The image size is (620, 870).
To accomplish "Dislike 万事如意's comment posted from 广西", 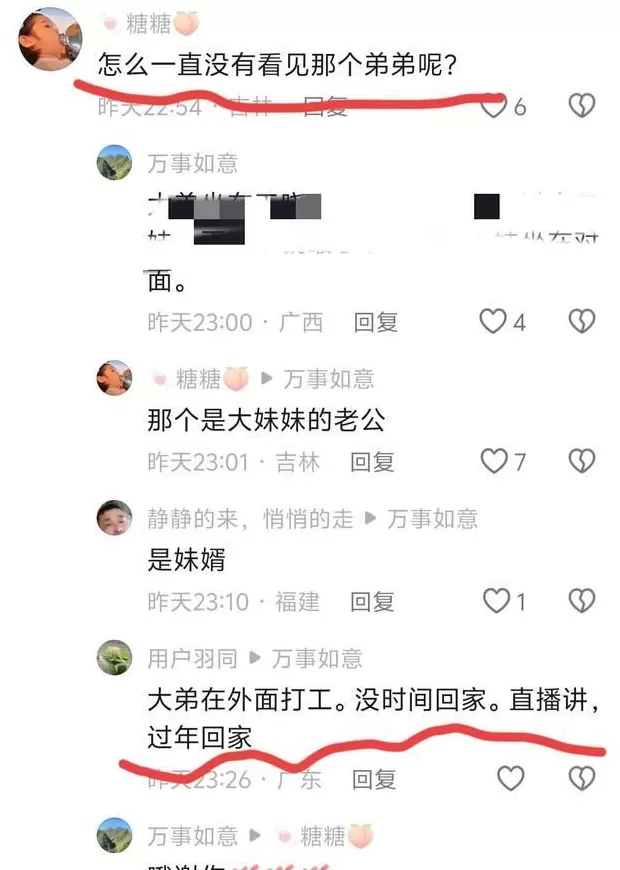I will pos(581,321).
